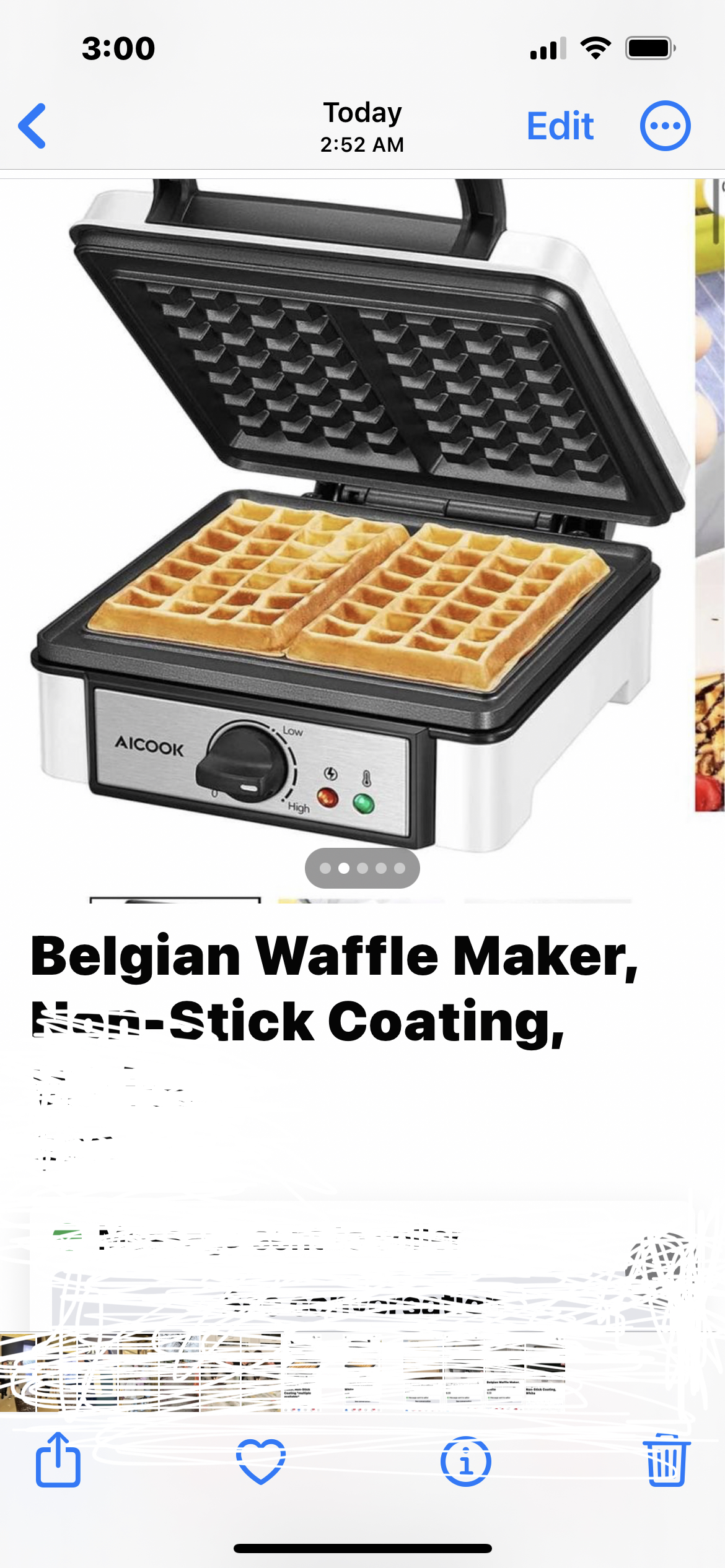Show photo info details
725x1568 pixels.
[465, 1461]
